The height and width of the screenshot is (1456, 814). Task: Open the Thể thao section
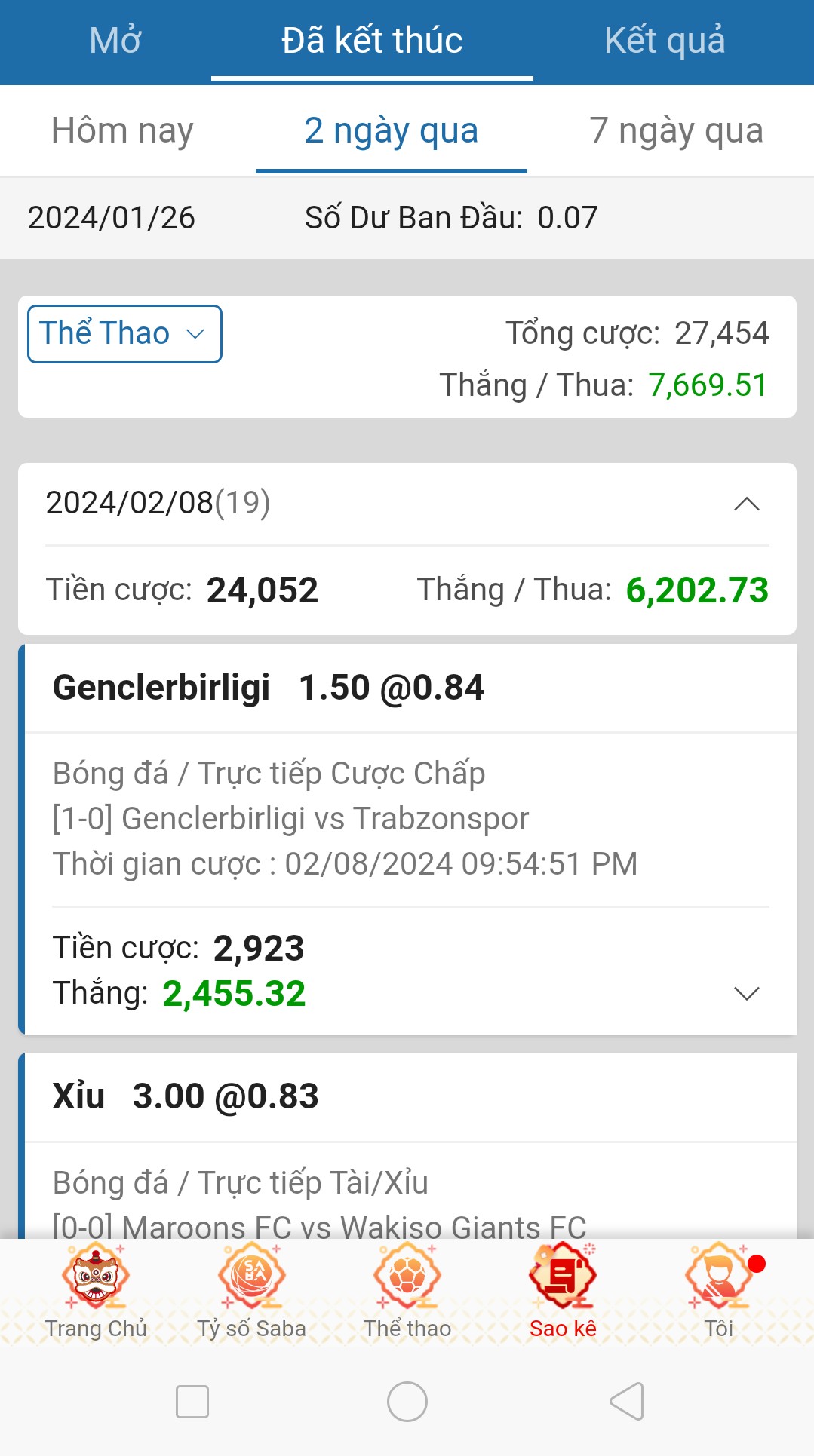[407, 1291]
